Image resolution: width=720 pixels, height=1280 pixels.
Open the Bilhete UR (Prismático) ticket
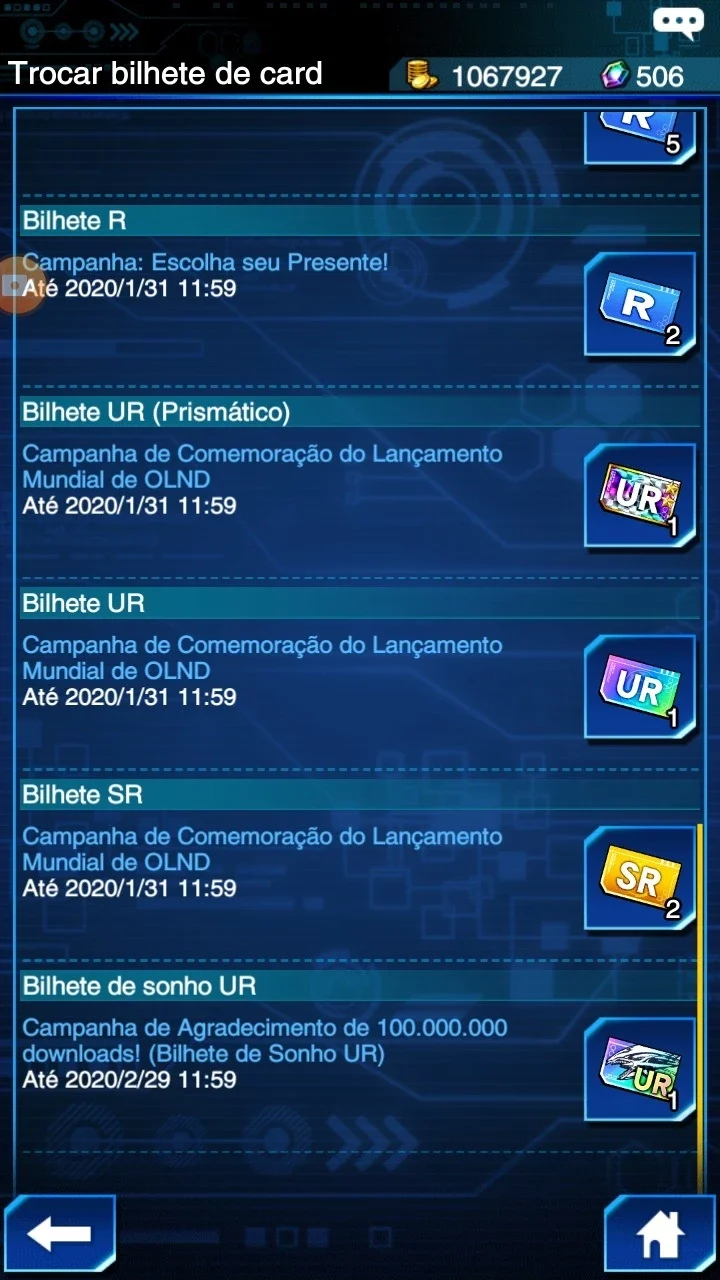click(x=640, y=496)
